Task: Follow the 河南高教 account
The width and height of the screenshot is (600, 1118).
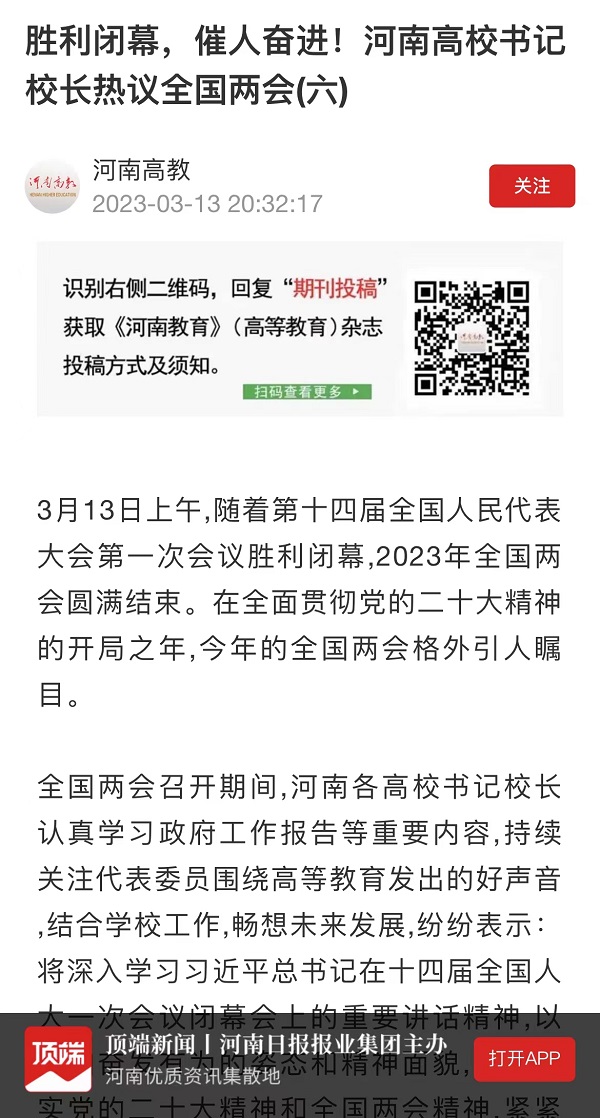Action: click(x=531, y=186)
